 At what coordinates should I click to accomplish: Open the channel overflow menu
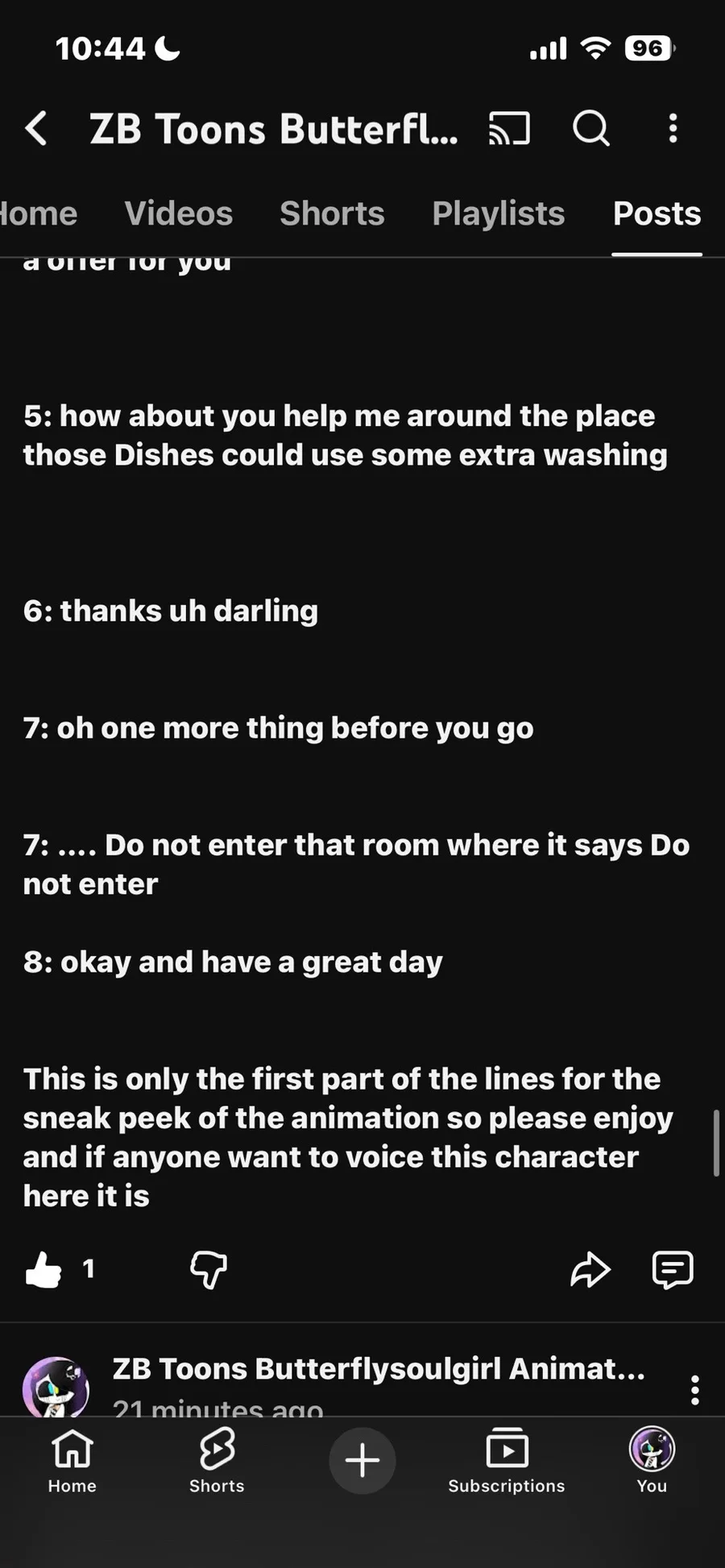pos(673,128)
